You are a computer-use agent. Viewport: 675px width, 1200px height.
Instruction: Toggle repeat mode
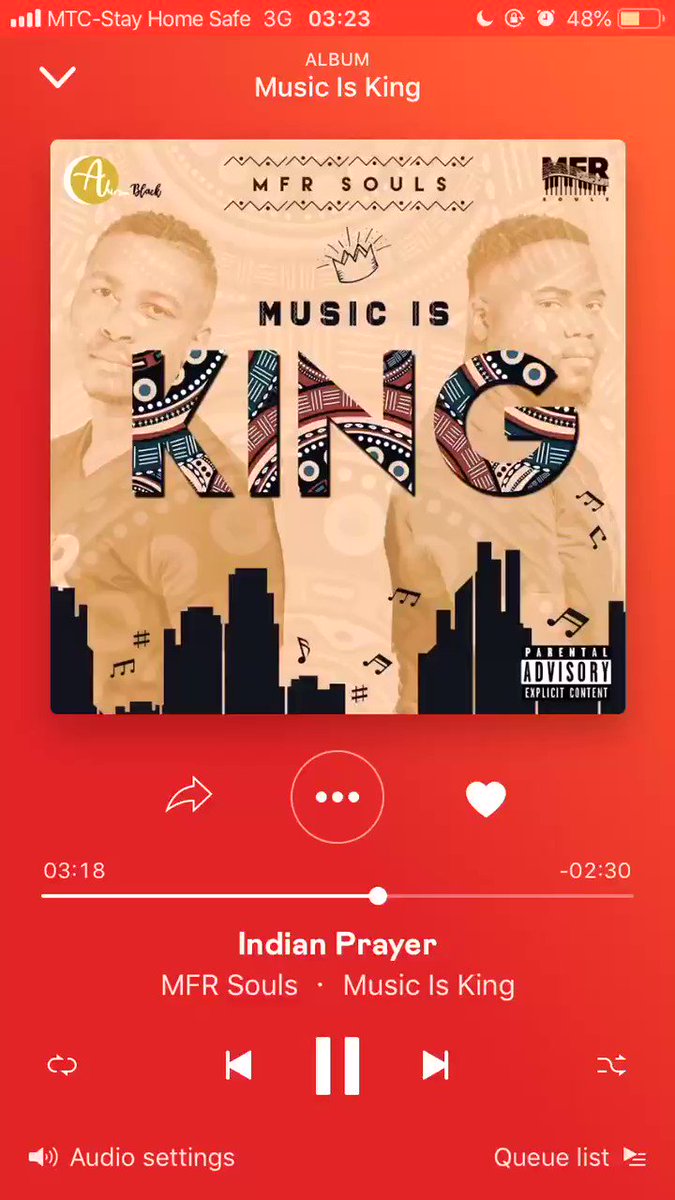click(x=62, y=1066)
